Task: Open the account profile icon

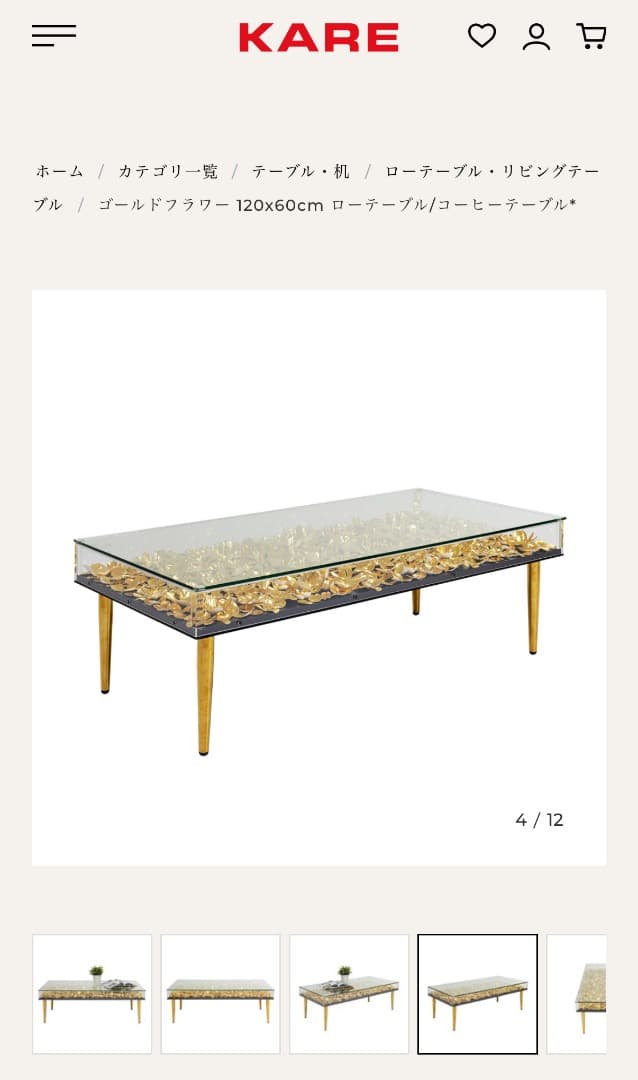Action: click(536, 37)
